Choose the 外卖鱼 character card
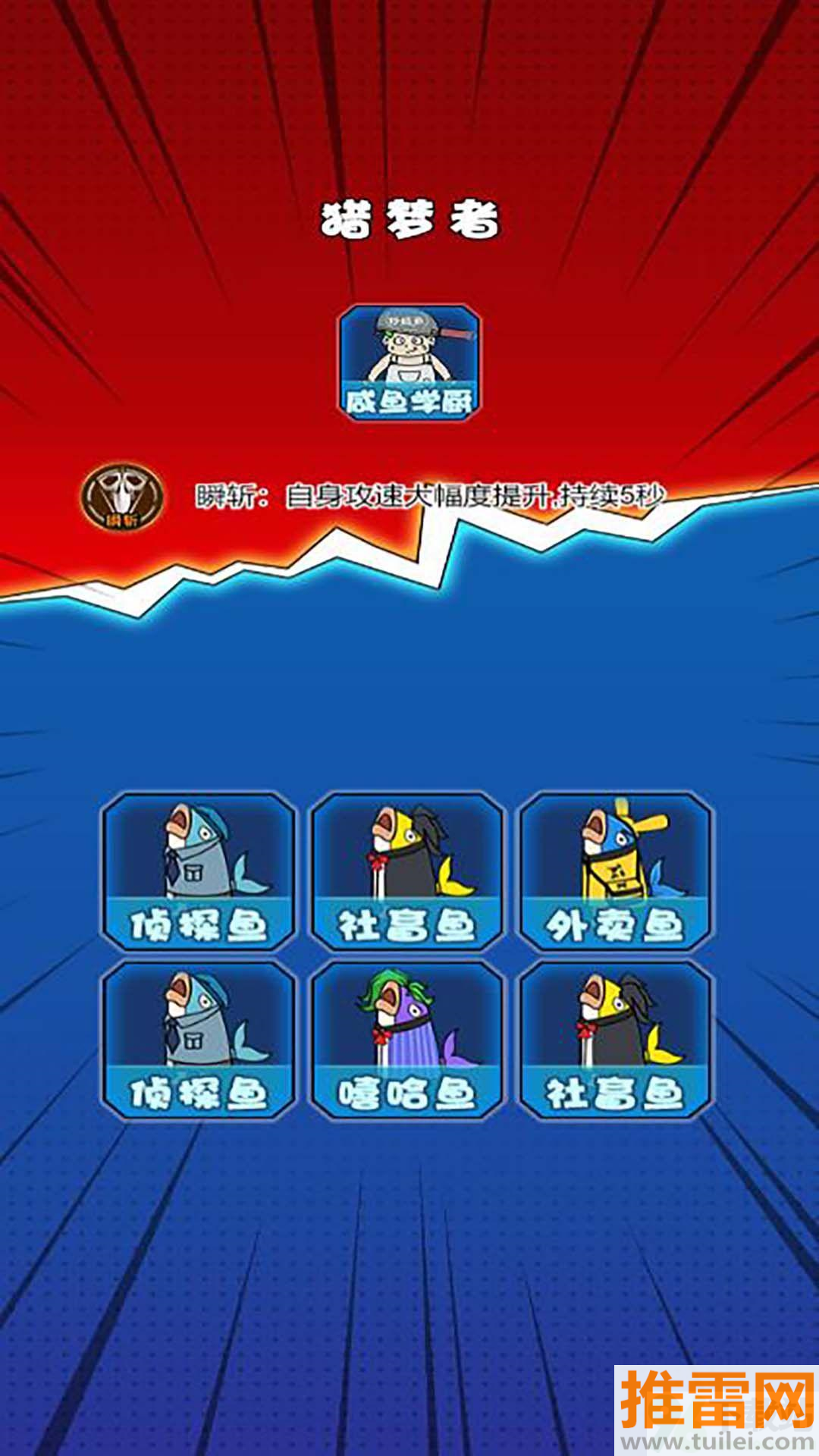Viewport: 819px width, 1456px height. [615, 871]
